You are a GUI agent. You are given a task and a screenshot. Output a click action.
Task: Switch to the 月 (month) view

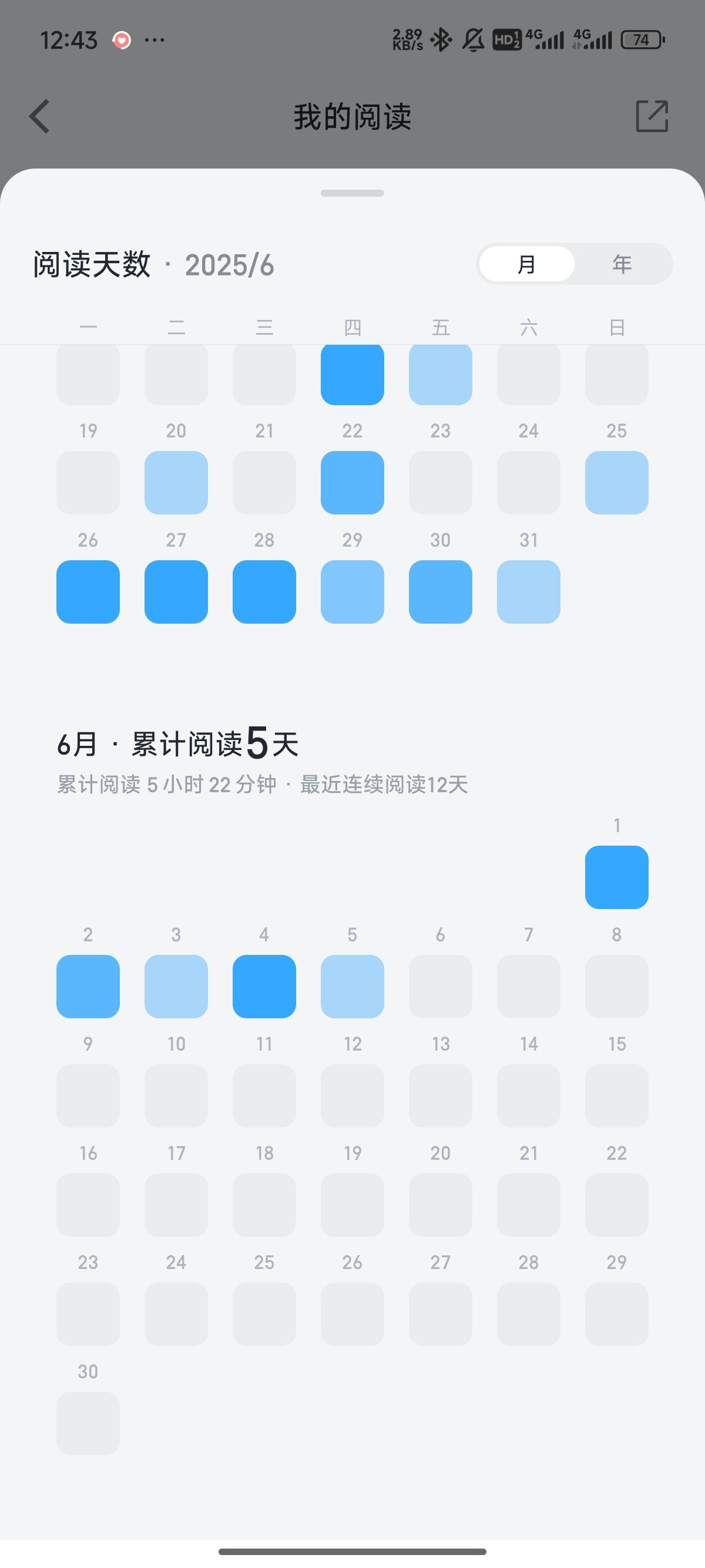pos(526,264)
